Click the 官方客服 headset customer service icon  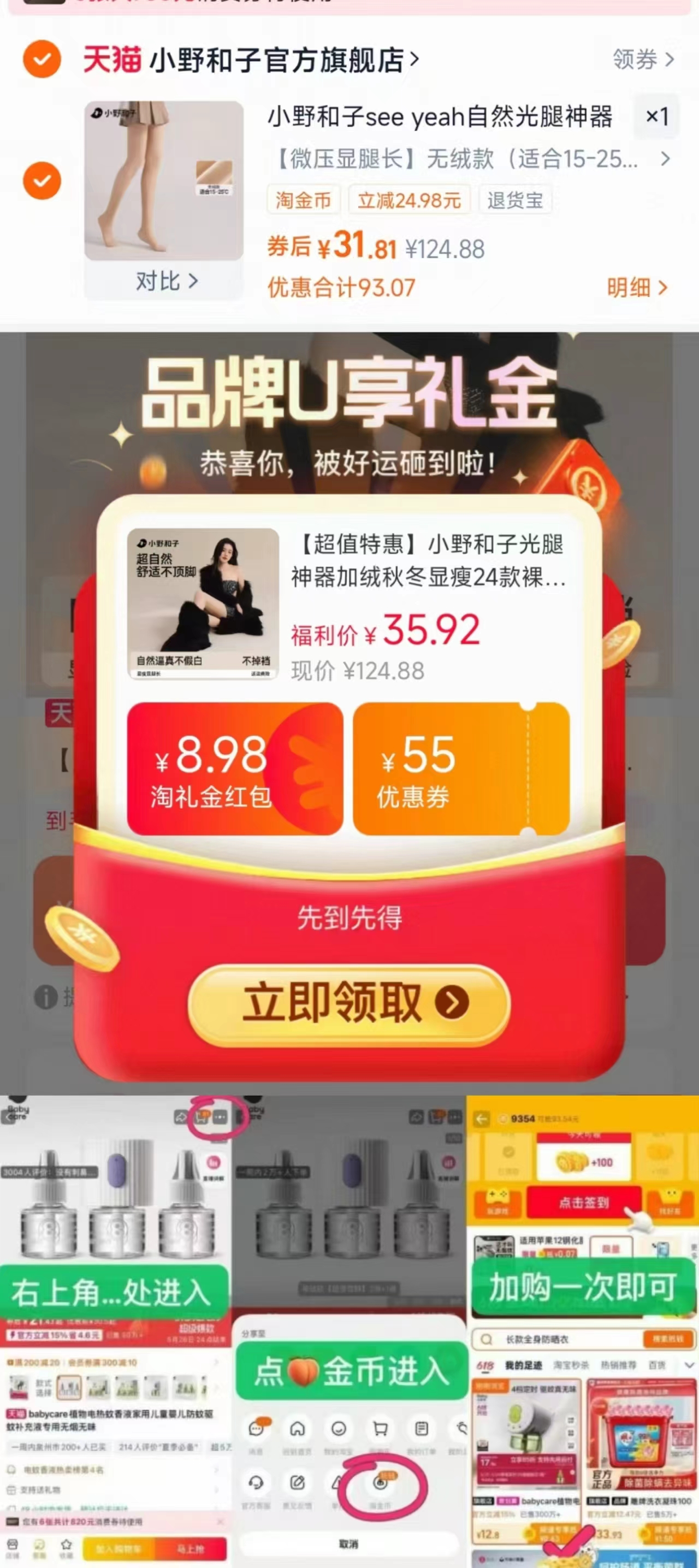pos(256,1482)
